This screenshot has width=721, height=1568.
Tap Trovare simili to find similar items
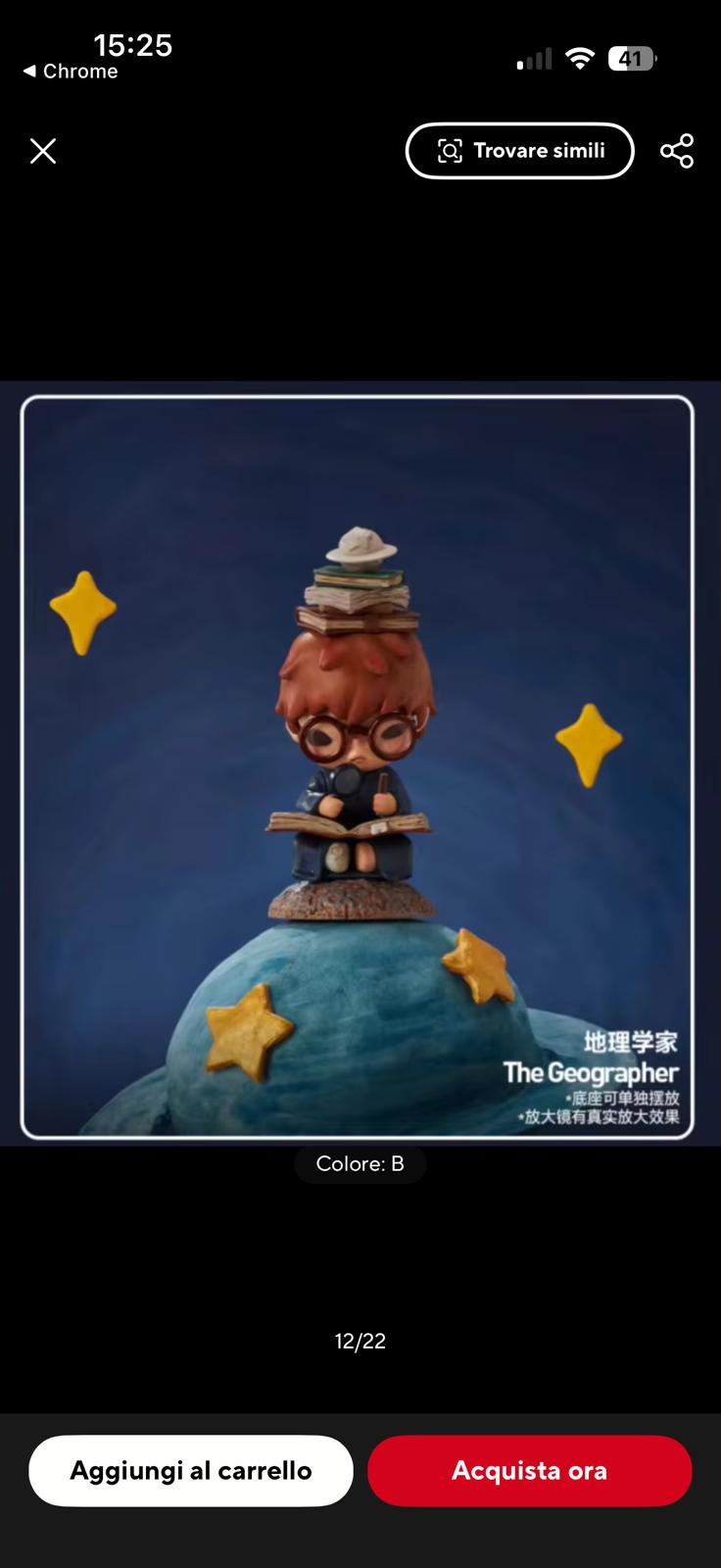point(519,151)
